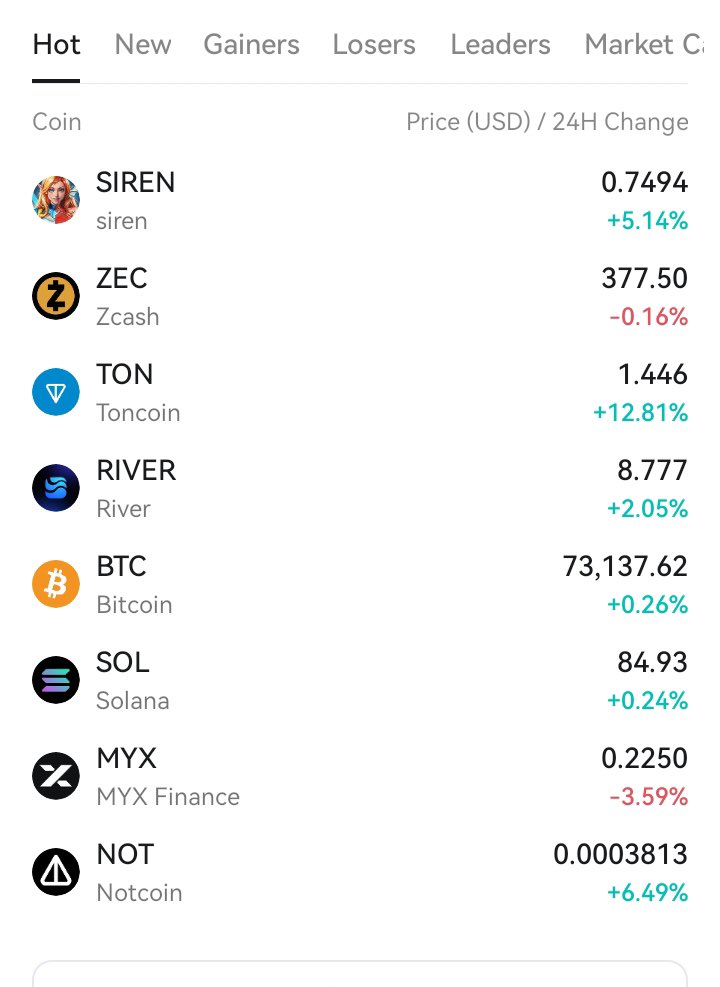720x987 pixels.
Task: View Zcash (ZEC) details
Action: (x=360, y=297)
